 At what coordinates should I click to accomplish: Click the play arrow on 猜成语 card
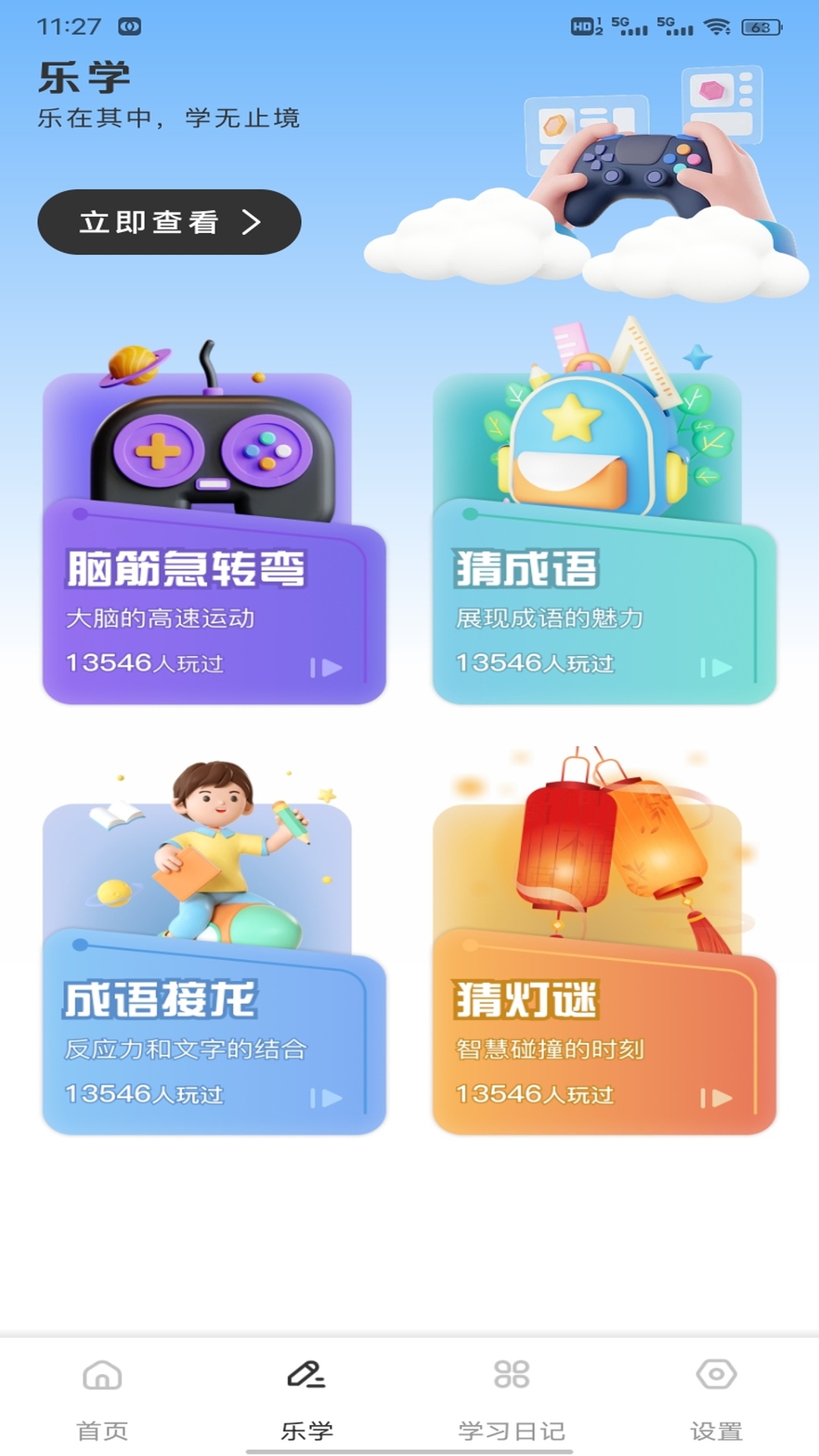point(718,666)
